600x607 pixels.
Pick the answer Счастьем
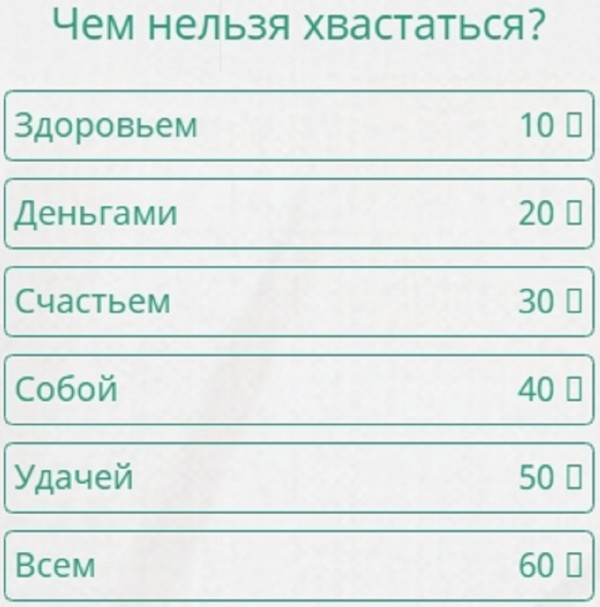[300, 301]
